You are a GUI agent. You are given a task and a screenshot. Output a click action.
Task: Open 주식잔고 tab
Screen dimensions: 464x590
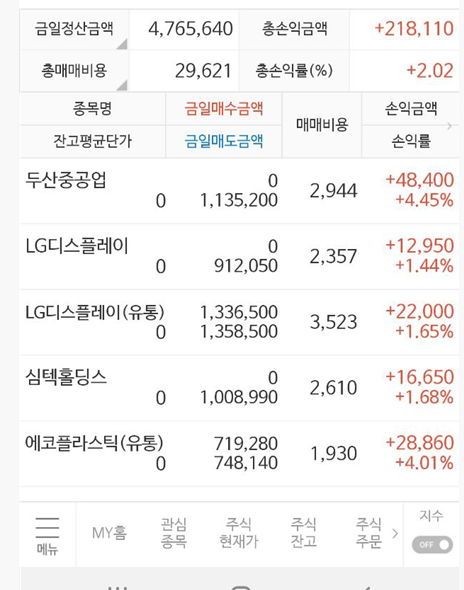point(304,532)
